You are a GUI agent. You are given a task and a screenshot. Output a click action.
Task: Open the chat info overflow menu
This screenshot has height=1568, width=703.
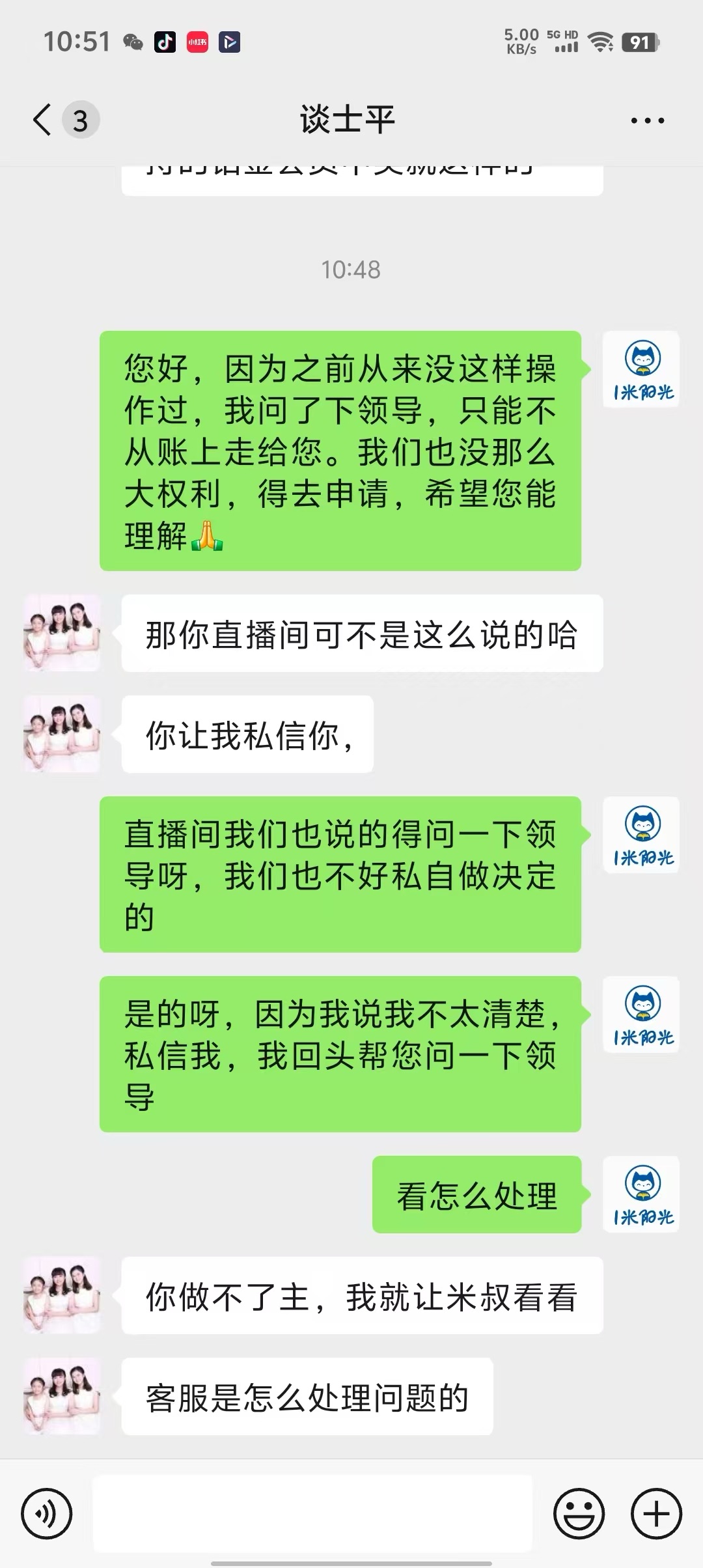coord(647,120)
